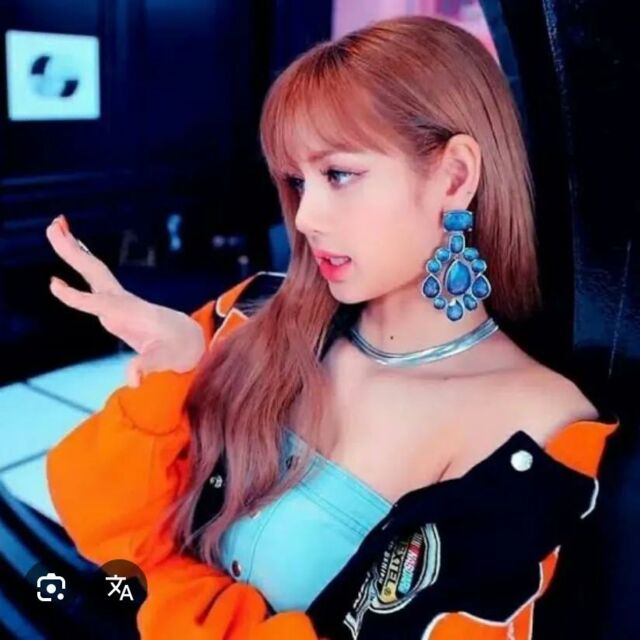The image size is (640, 640).
Task: Search this image with Google Lens
Action: tap(50, 588)
